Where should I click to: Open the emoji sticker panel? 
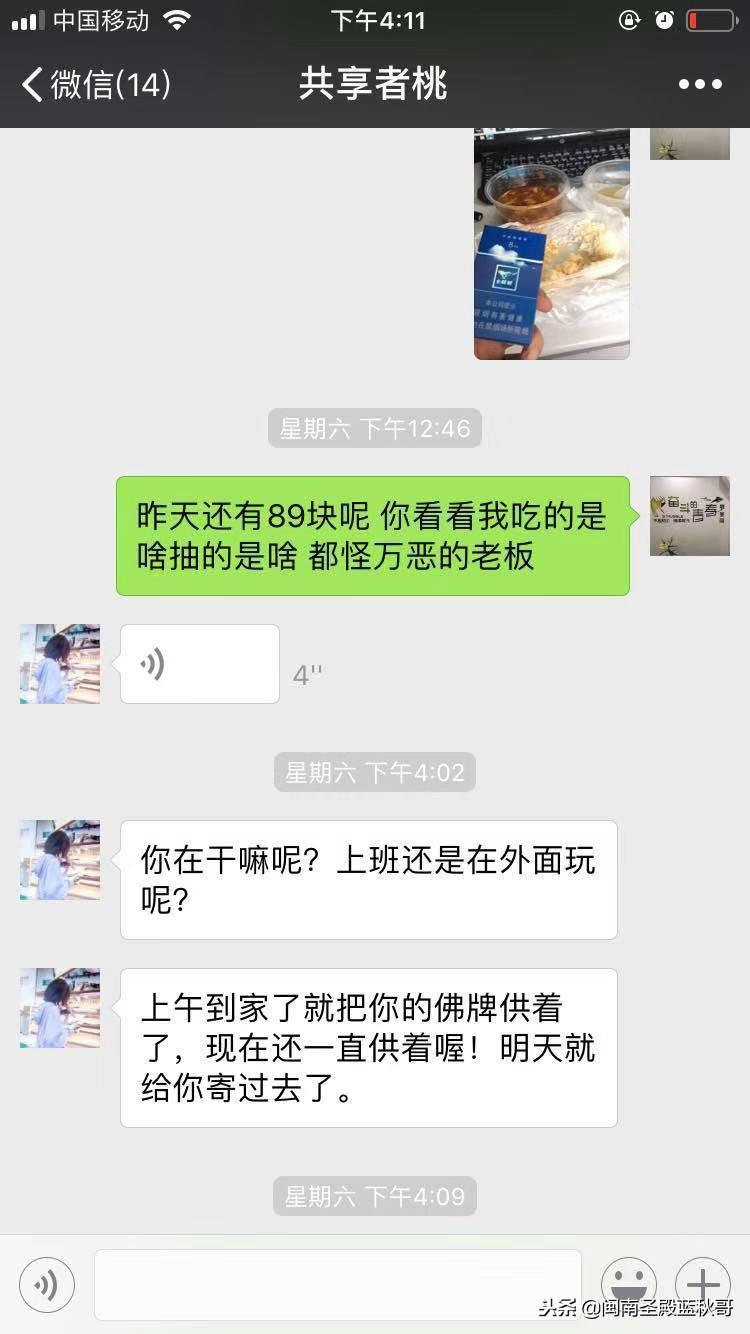[628, 1284]
